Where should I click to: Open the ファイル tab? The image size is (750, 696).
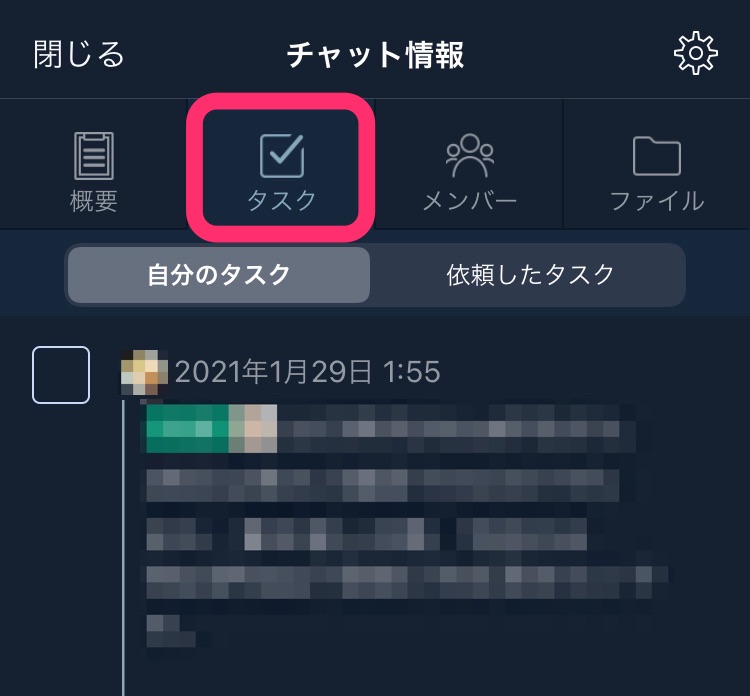point(657,172)
